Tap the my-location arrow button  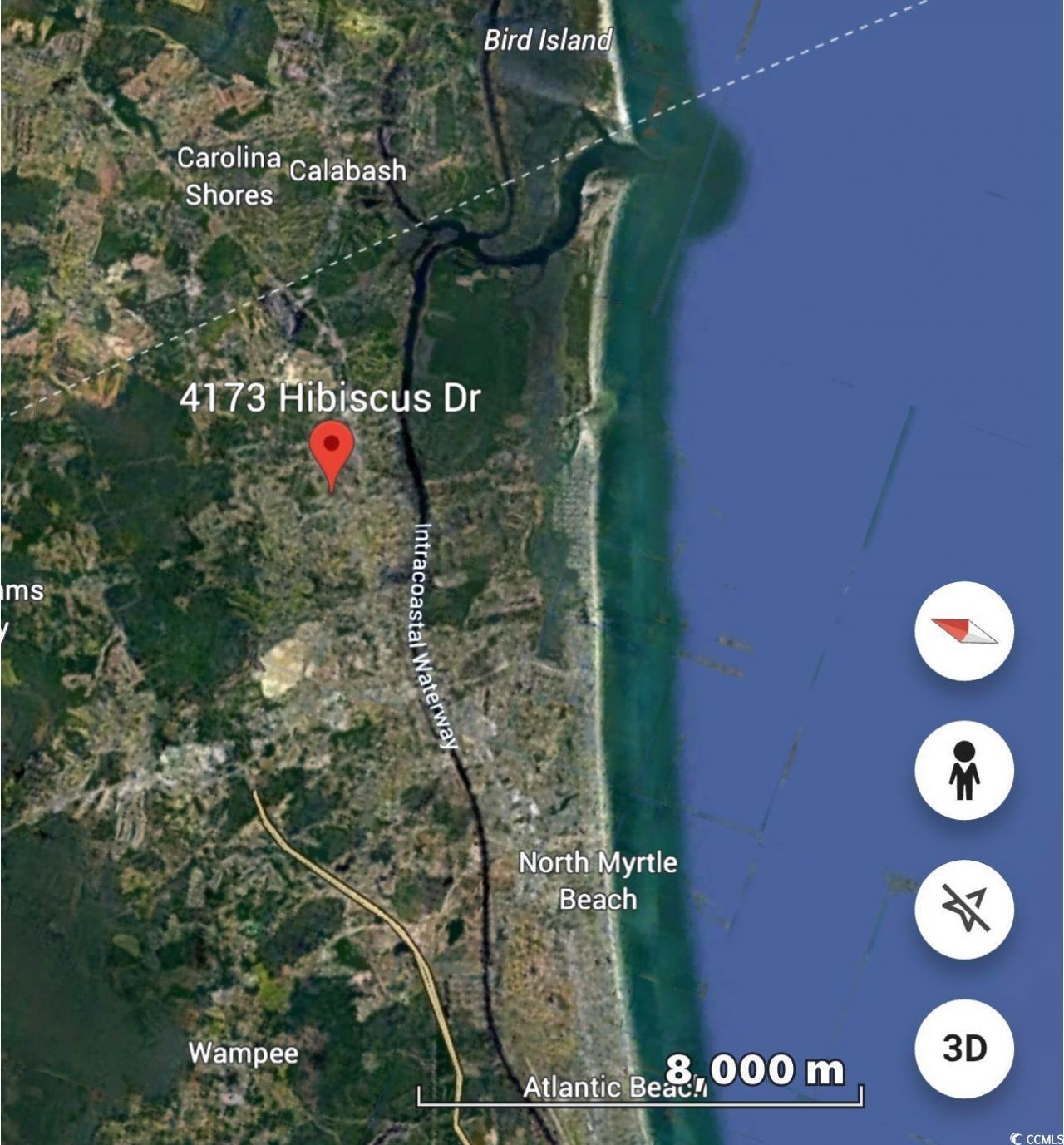click(x=964, y=909)
